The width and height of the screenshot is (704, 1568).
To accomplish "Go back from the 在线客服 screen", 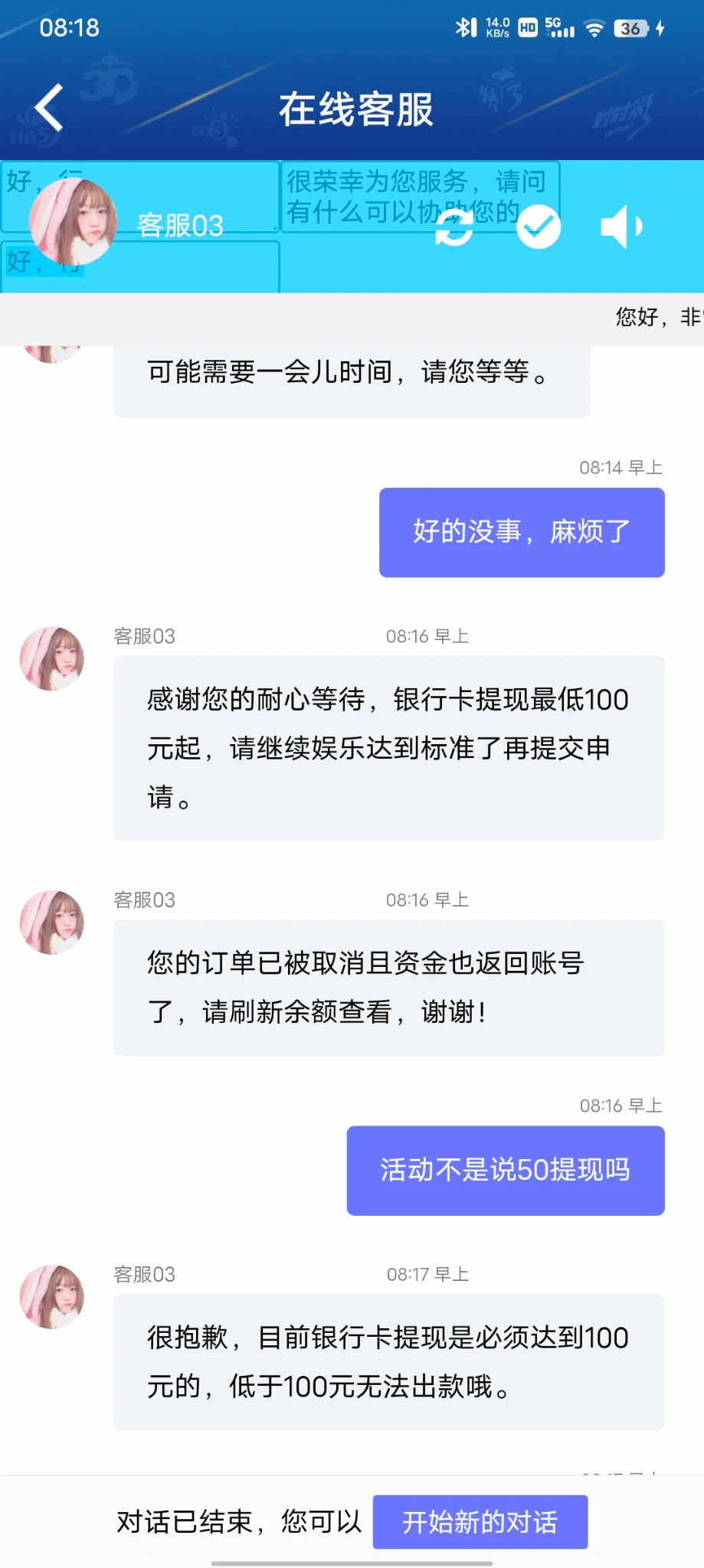I will pos(49,108).
